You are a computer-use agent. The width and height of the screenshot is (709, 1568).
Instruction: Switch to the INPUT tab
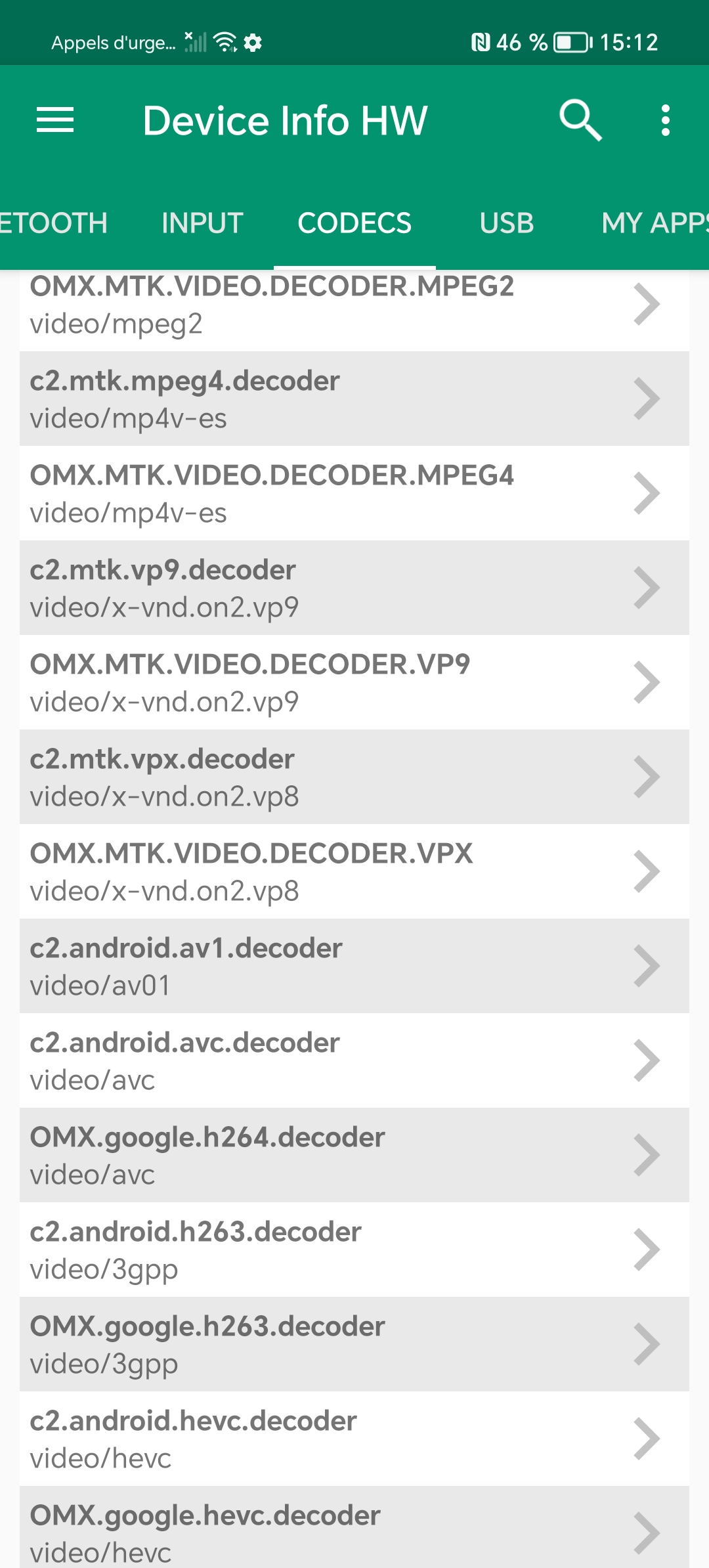pos(202,223)
